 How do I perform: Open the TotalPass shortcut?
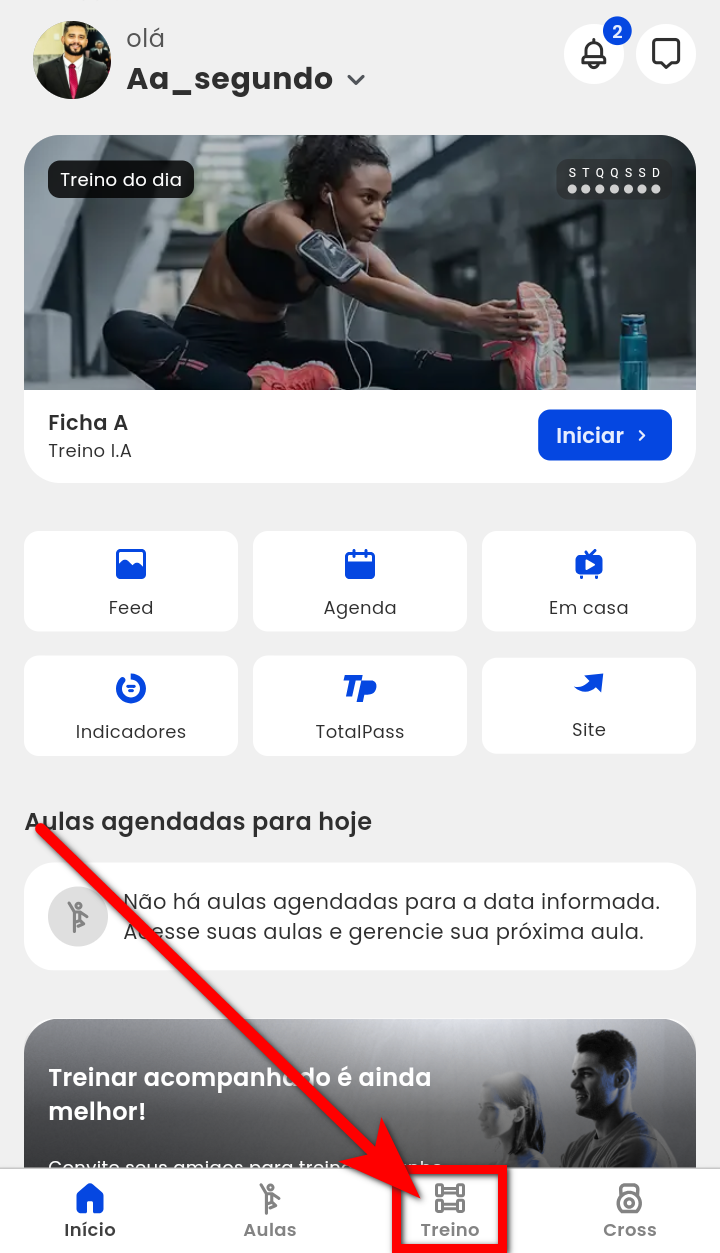point(360,705)
